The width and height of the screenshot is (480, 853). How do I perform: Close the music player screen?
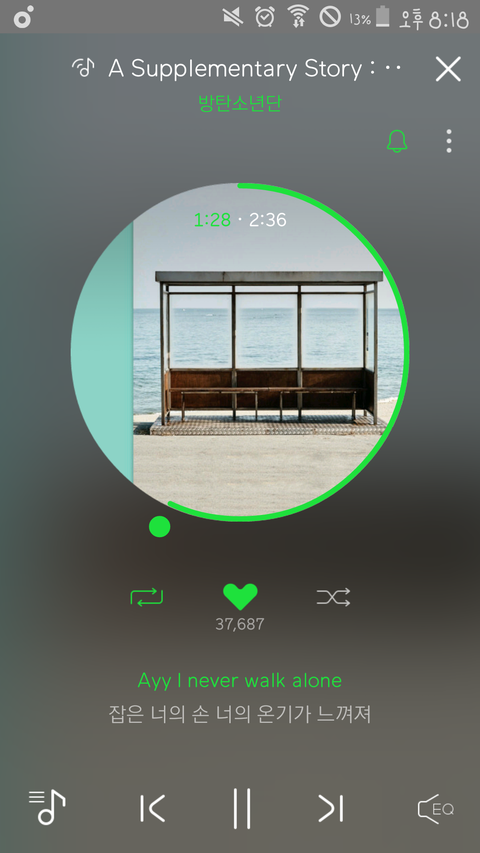448,69
